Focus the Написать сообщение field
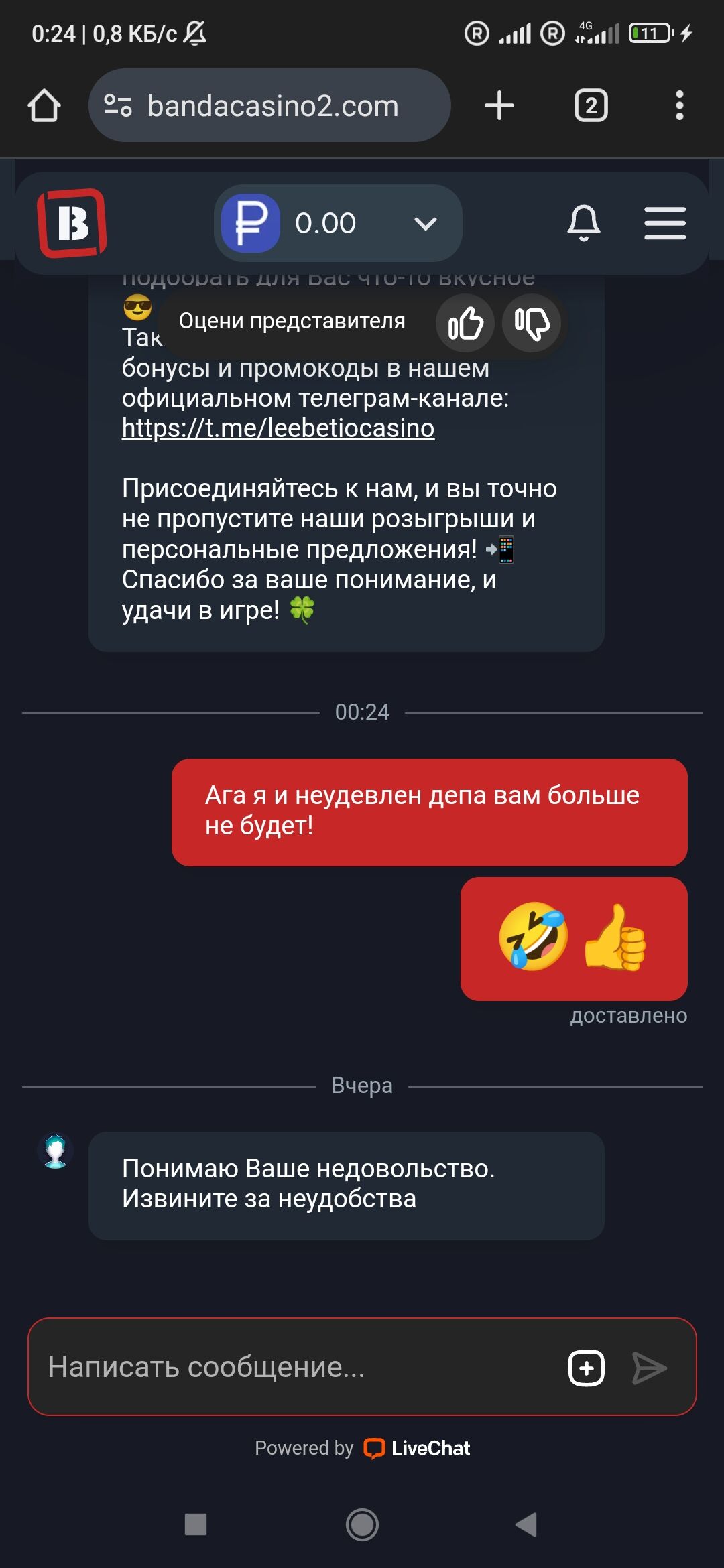The width and height of the screenshot is (724, 1568). pos(295,1367)
